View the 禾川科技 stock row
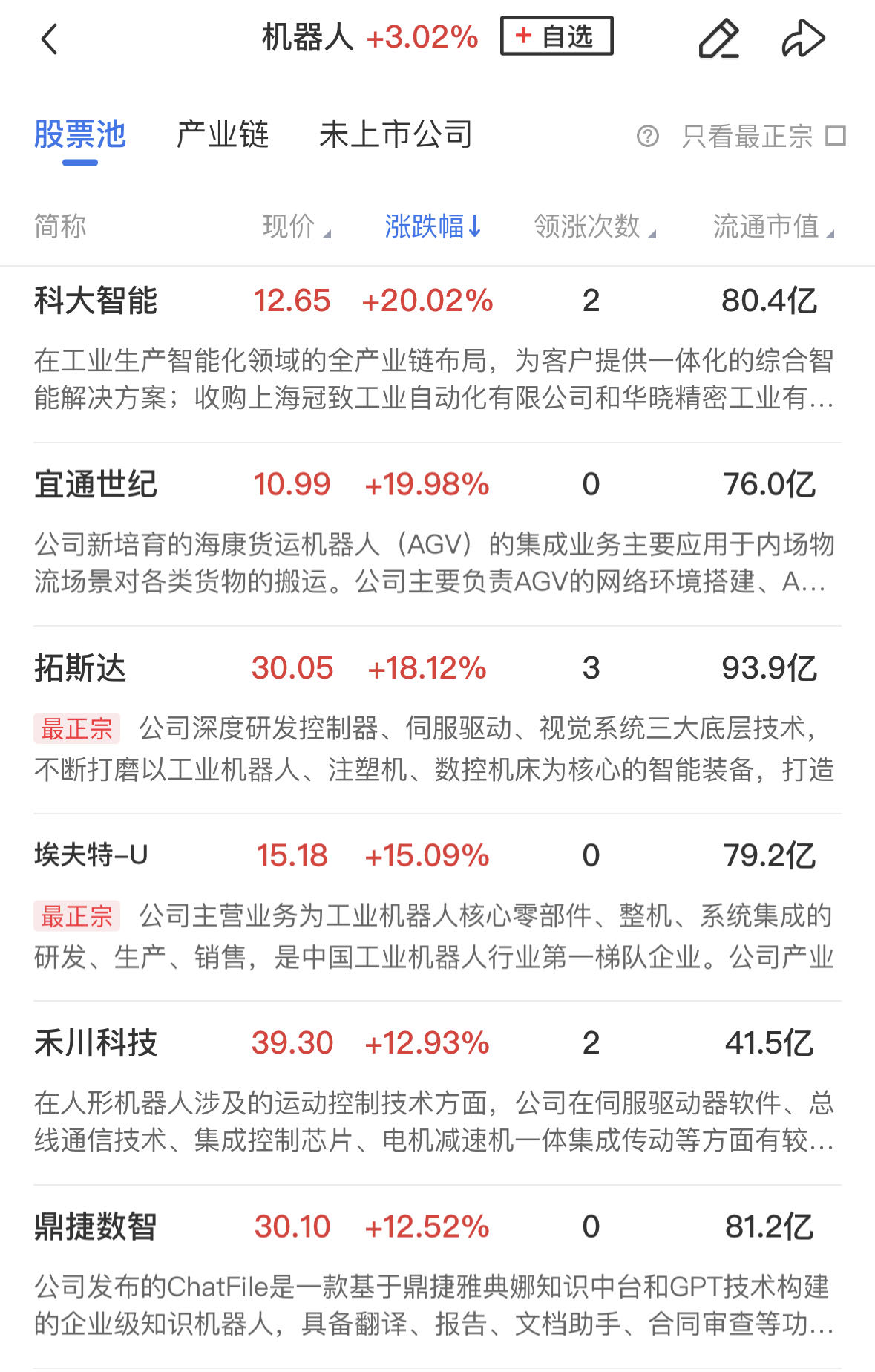Image resolution: width=875 pixels, height=1372 pixels. (x=96, y=1042)
